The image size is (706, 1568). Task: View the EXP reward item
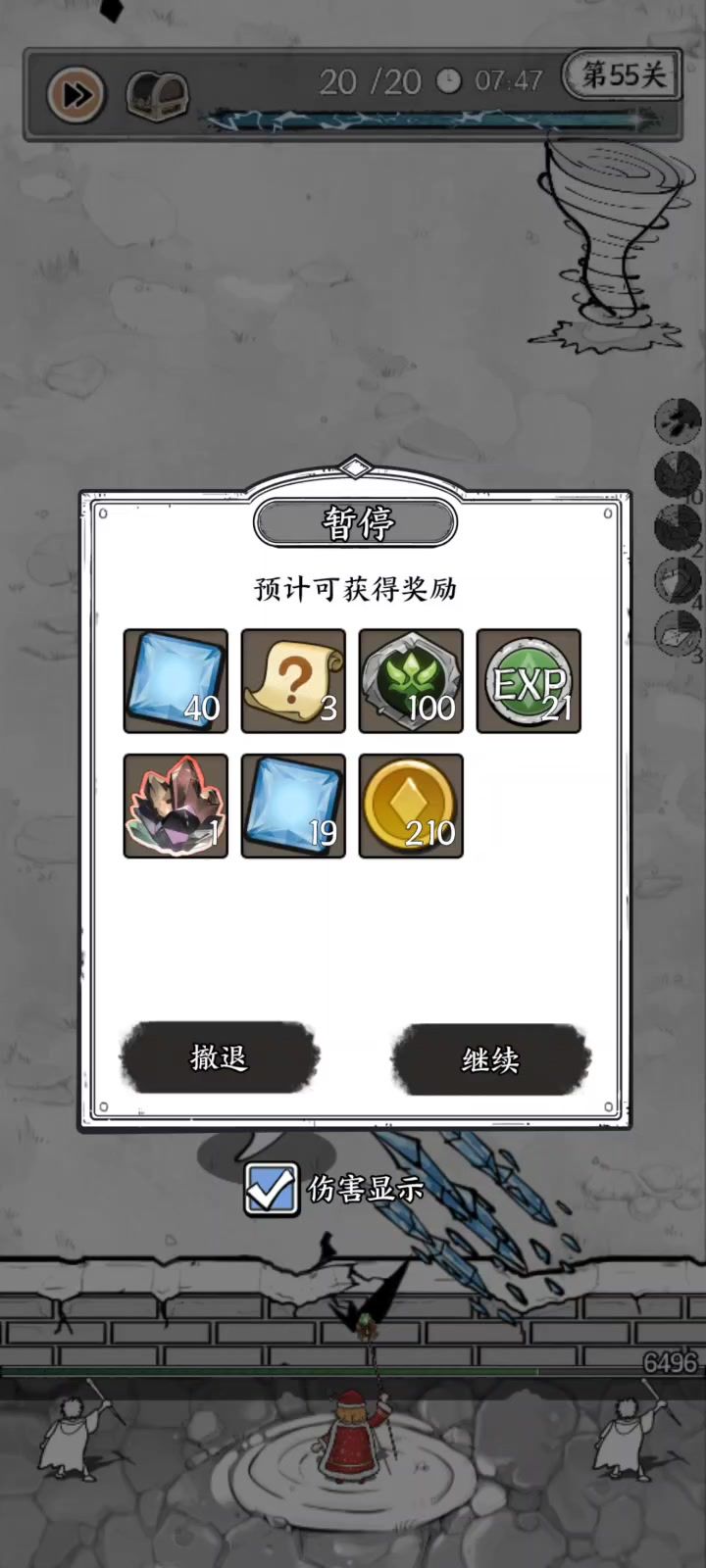(529, 681)
